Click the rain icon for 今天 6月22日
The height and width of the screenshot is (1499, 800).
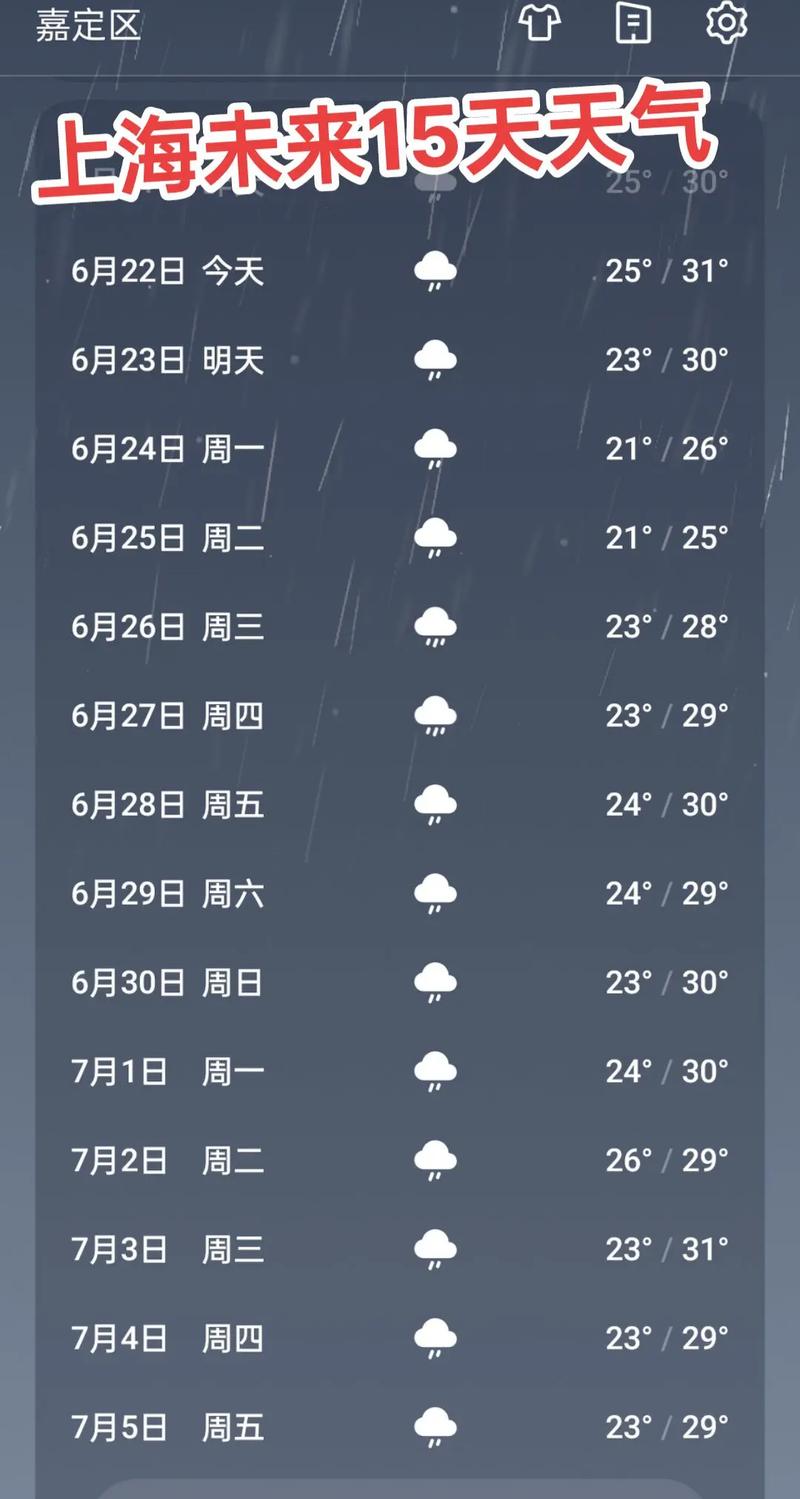(434, 268)
